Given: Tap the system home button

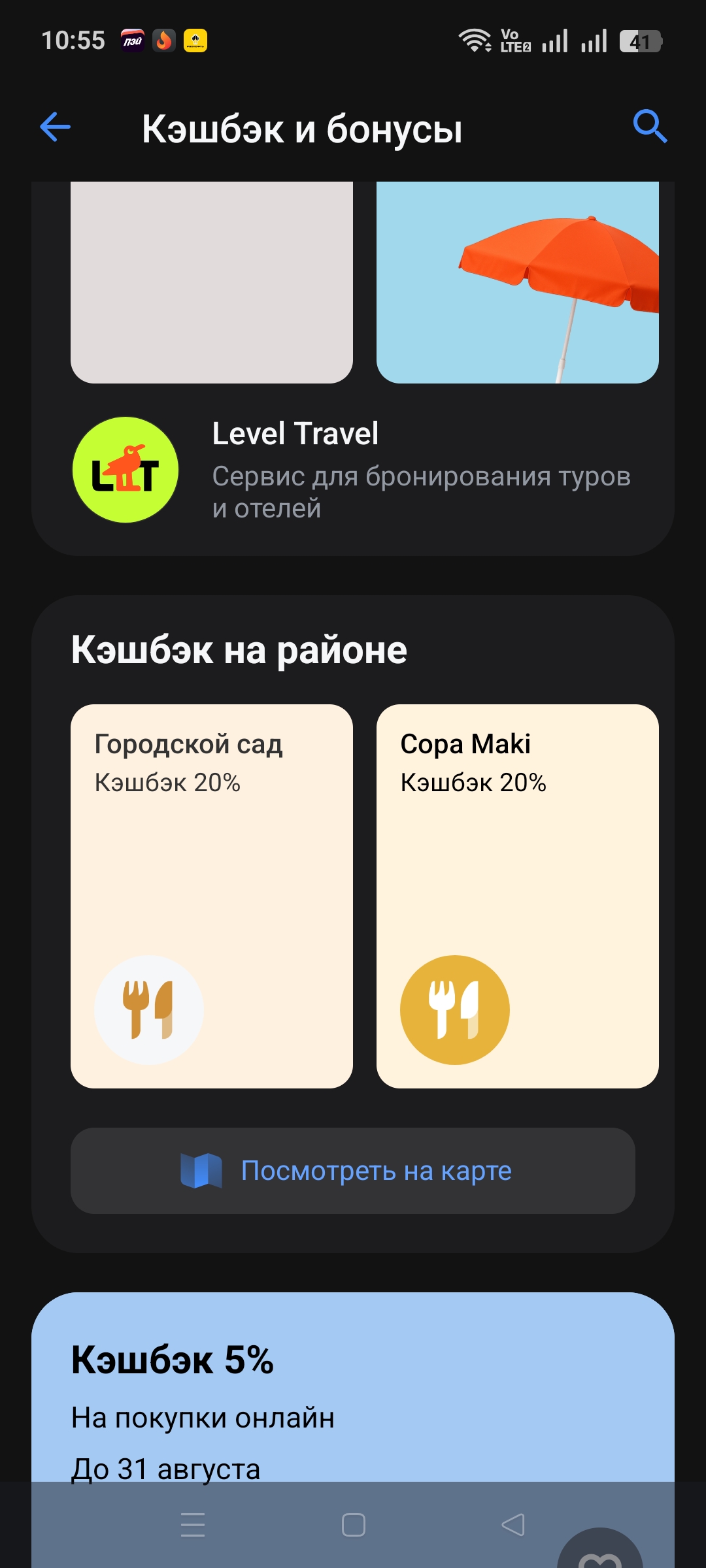Looking at the screenshot, I should coord(354,1525).
